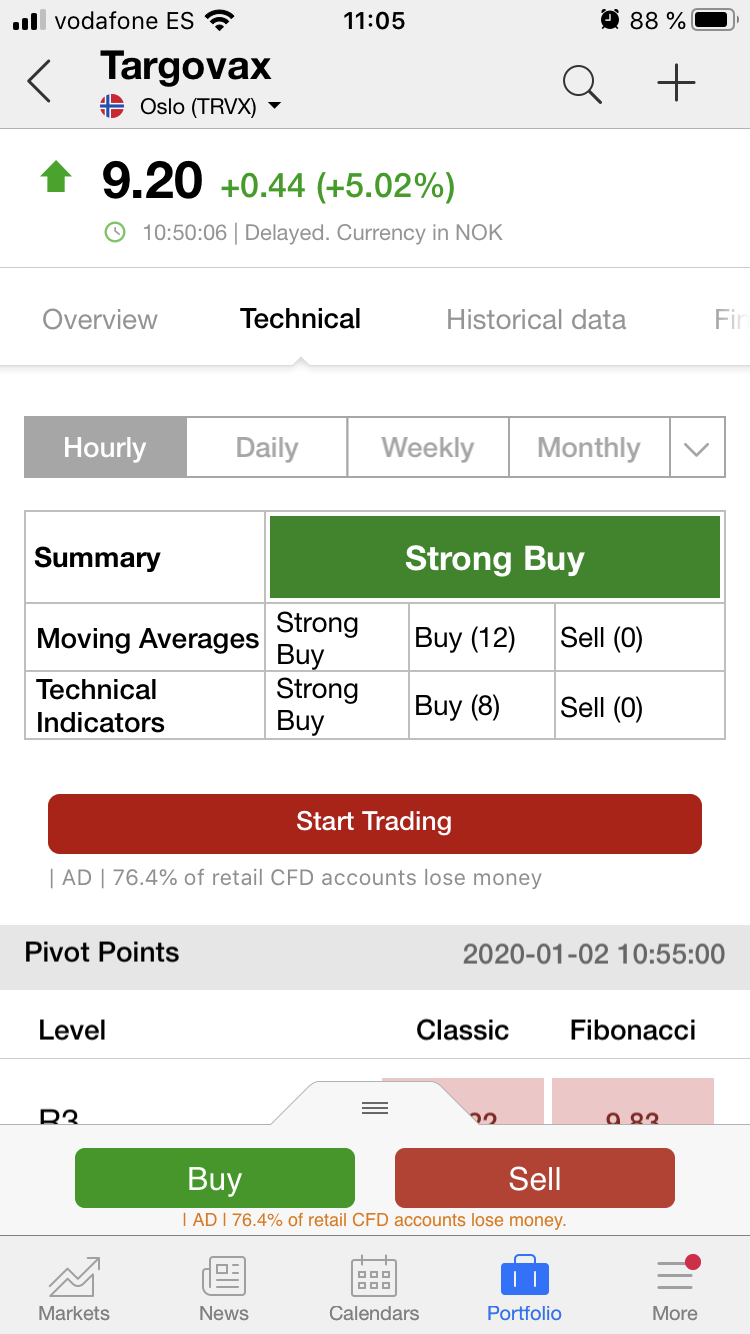750x1334 pixels.
Task: Open the More menu tab
Action: click(675, 1288)
